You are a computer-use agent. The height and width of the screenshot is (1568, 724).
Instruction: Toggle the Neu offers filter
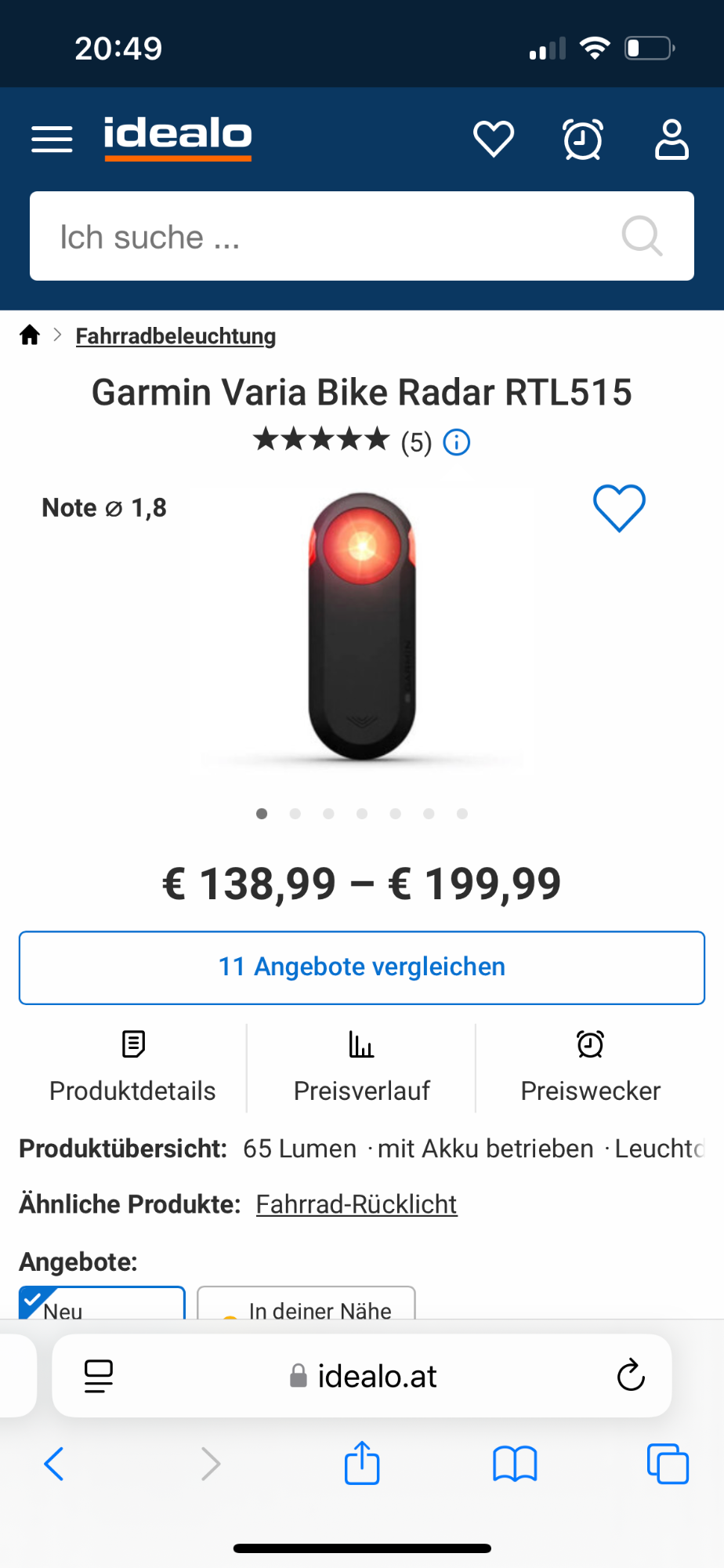coord(102,1305)
